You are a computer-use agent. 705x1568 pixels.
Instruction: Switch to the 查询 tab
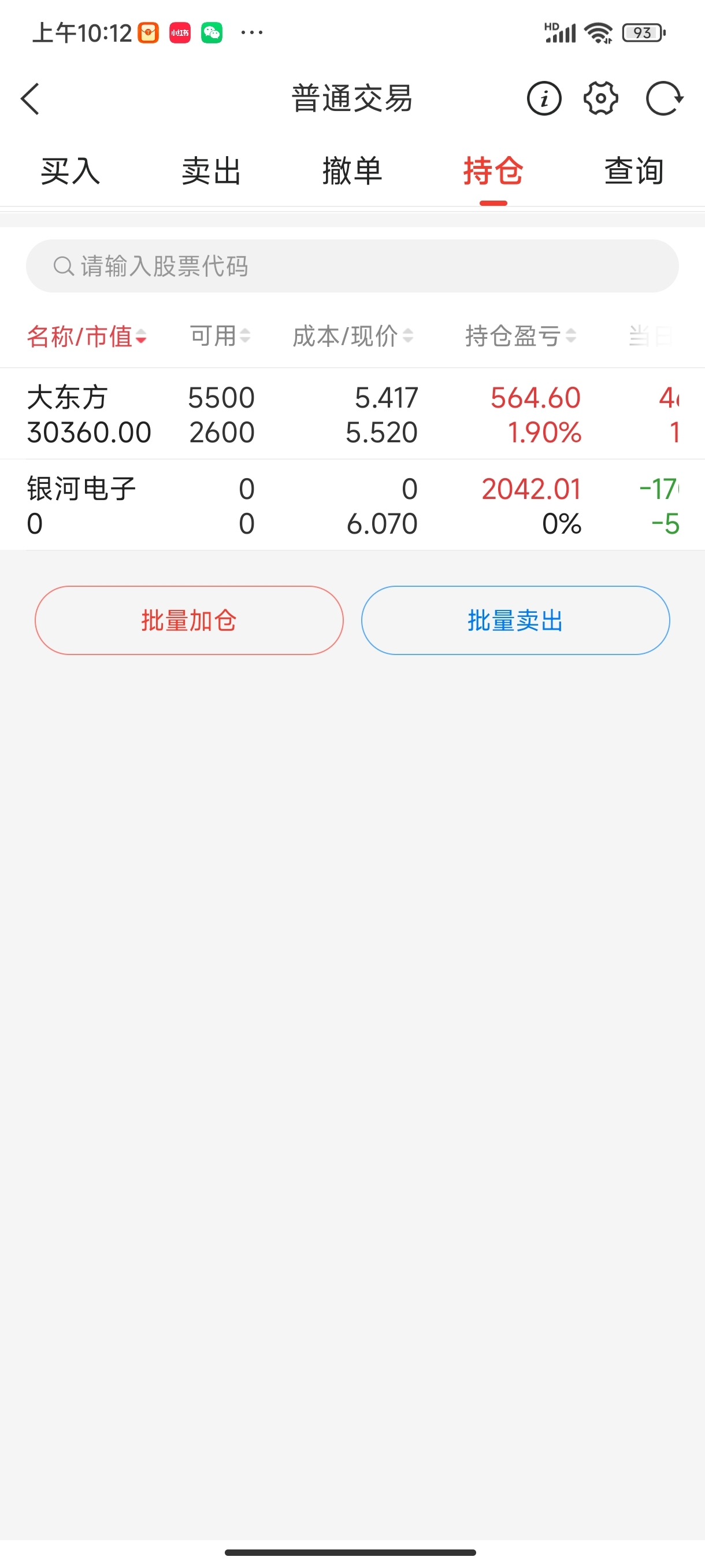pyautogui.click(x=634, y=171)
